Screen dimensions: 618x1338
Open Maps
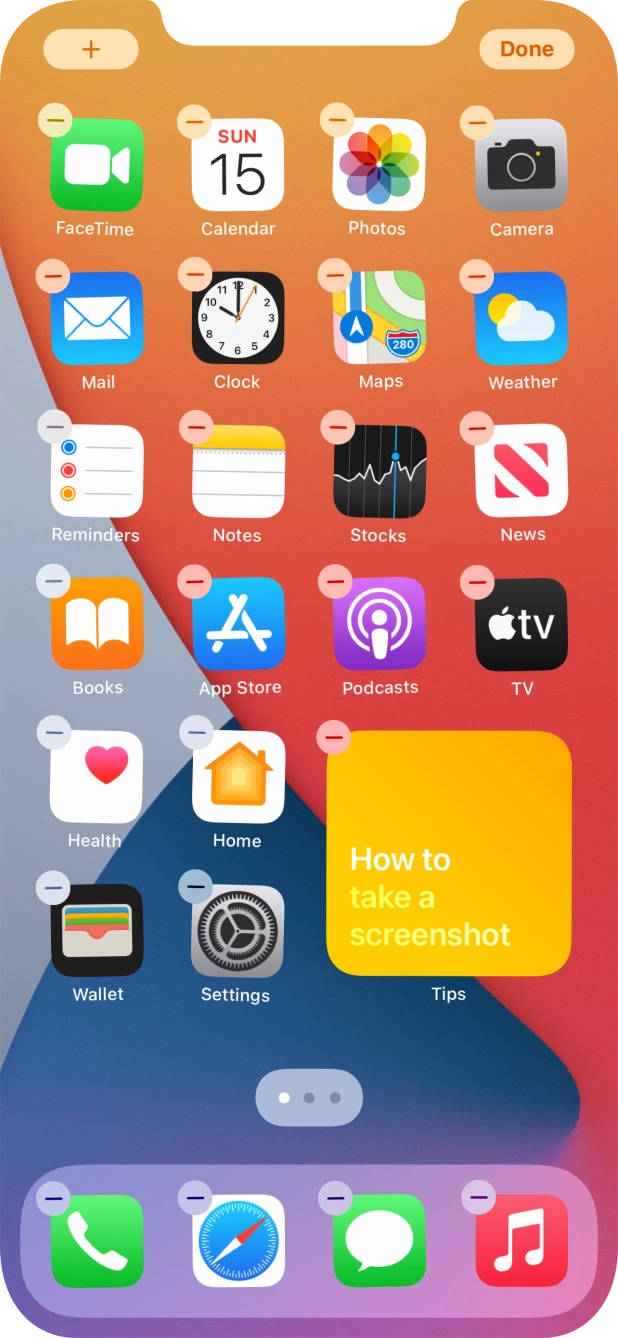tap(379, 318)
